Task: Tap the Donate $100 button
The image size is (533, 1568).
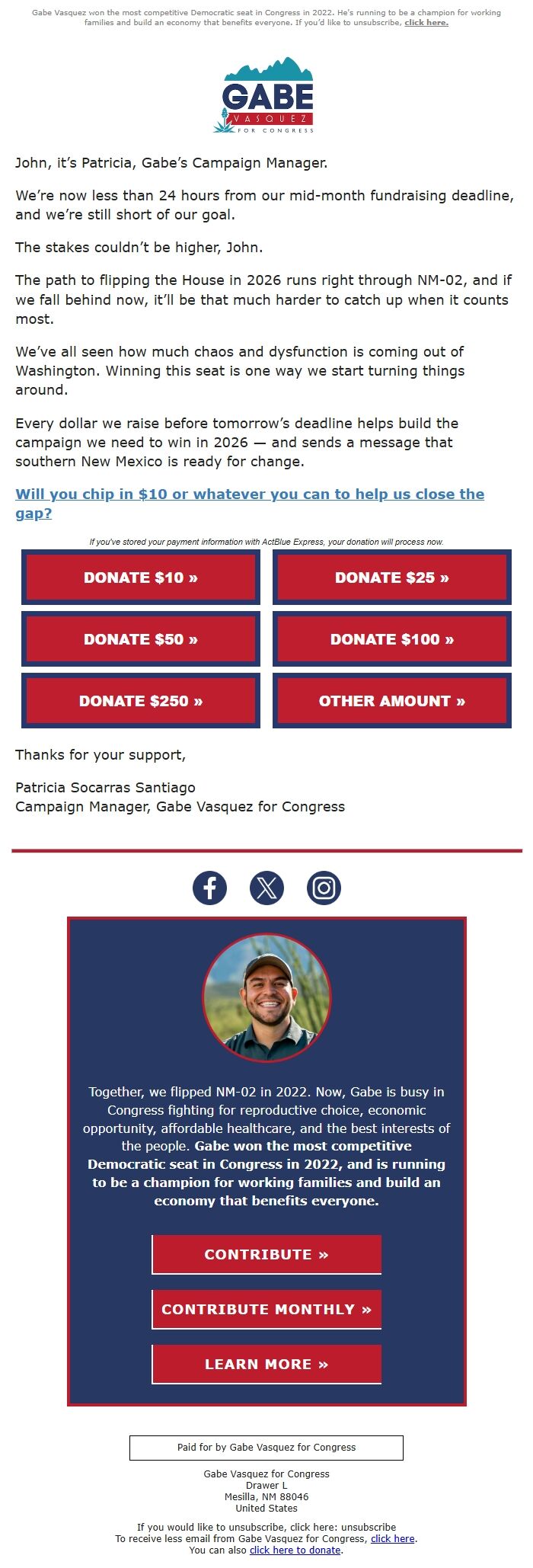Action: coord(391,639)
